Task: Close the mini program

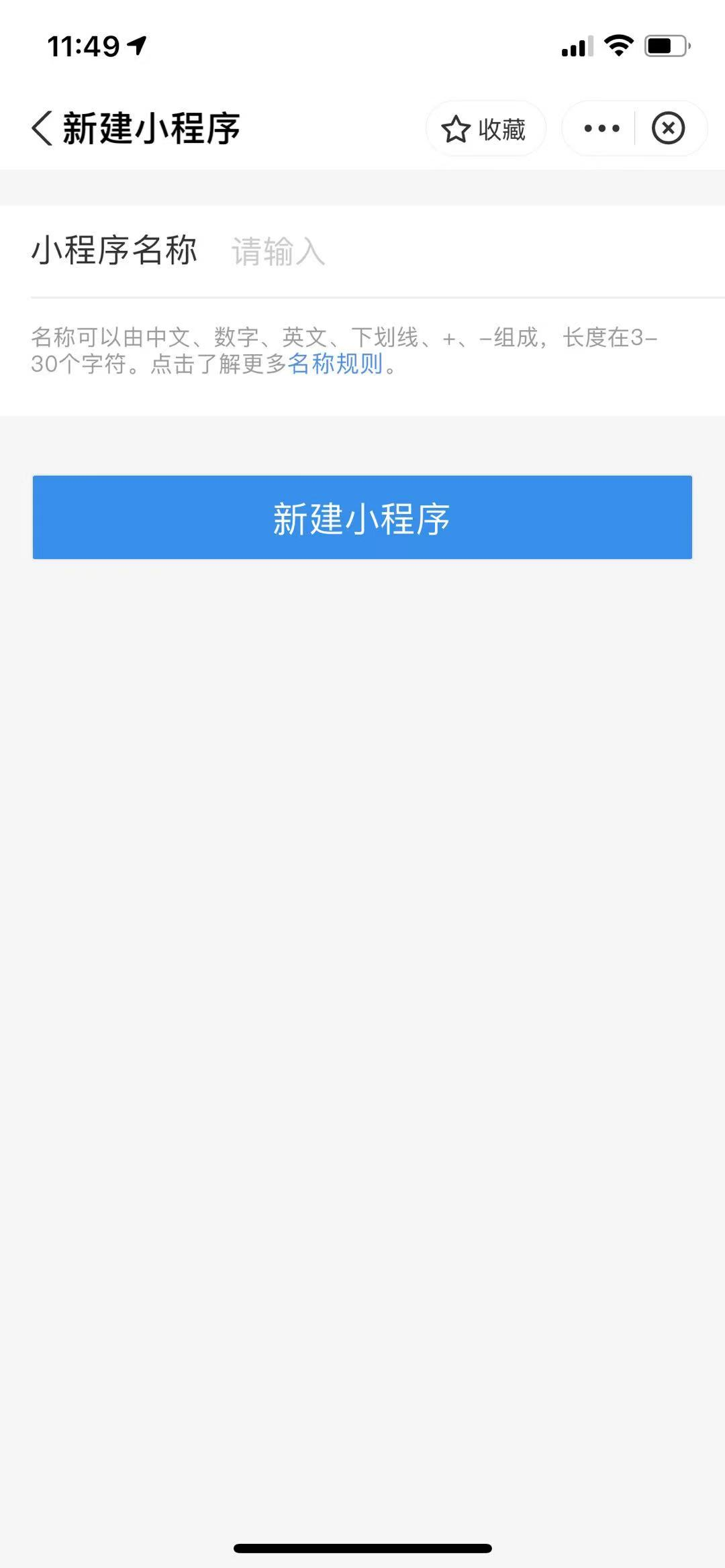Action: [x=668, y=128]
